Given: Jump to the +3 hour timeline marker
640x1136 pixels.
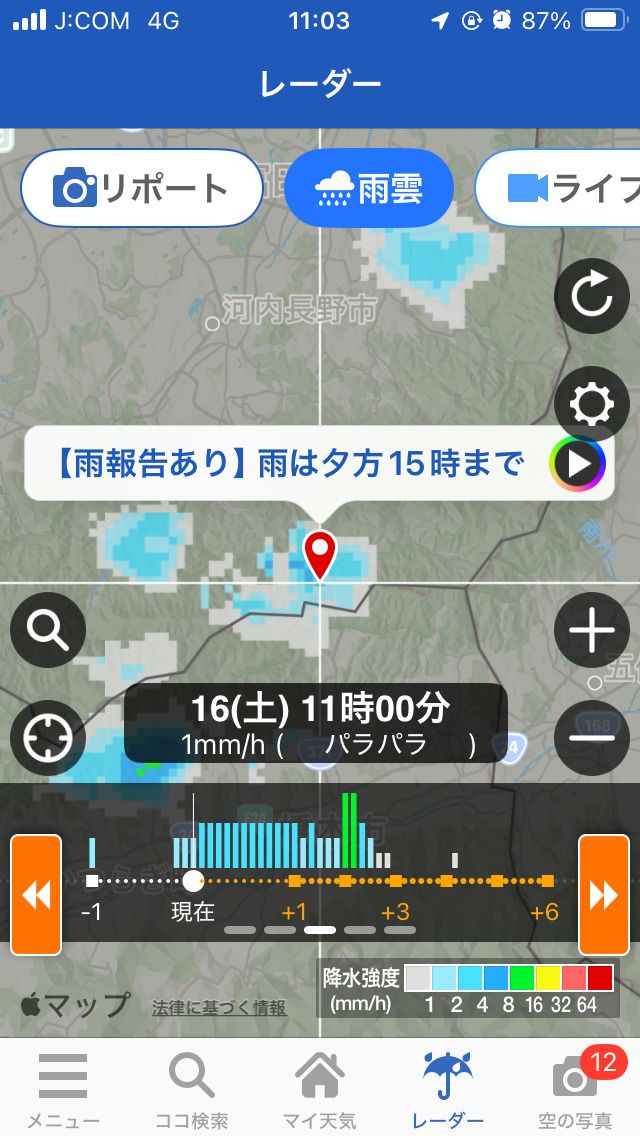Looking at the screenshot, I should tap(396, 881).
